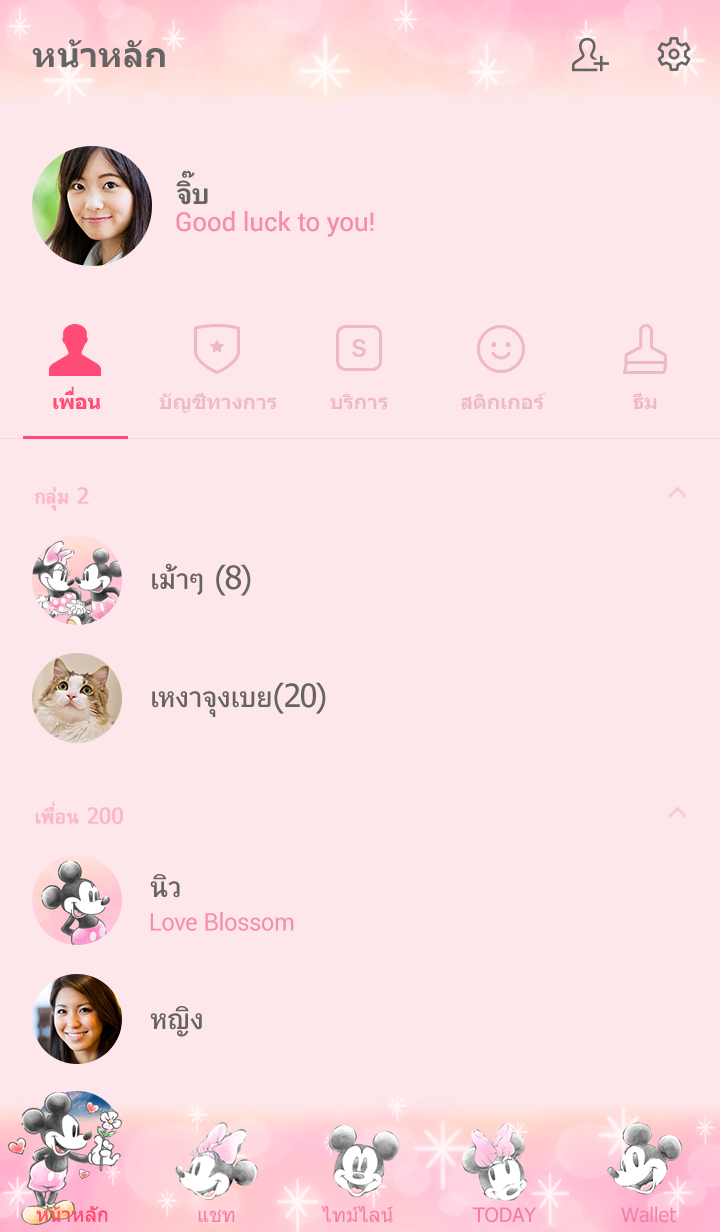Screen dimensions: 720x1232
Task: Collapse the เพื่อน 200 section
Action: tap(677, 812)
